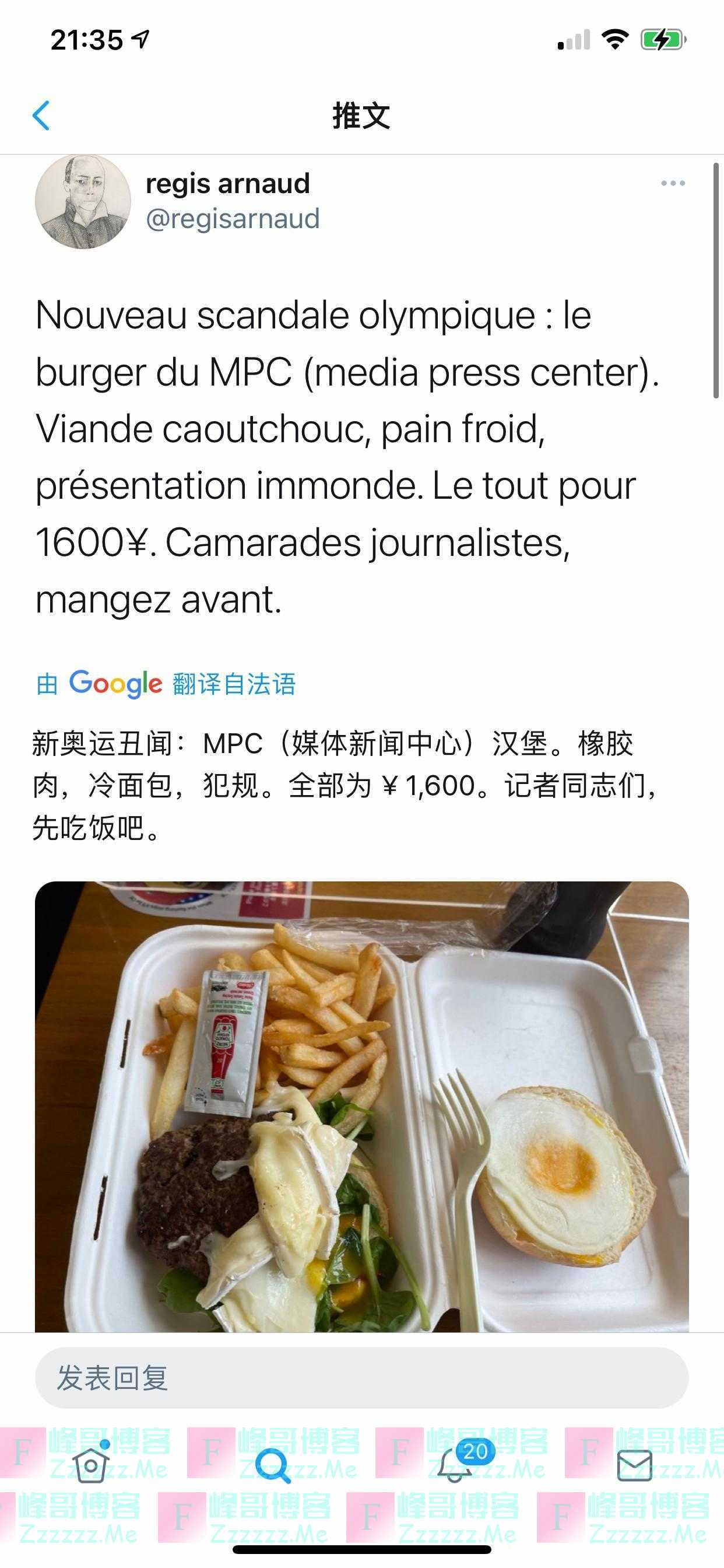Go back from the tweet view
The image size is (724, 1568).
point(41,116)
